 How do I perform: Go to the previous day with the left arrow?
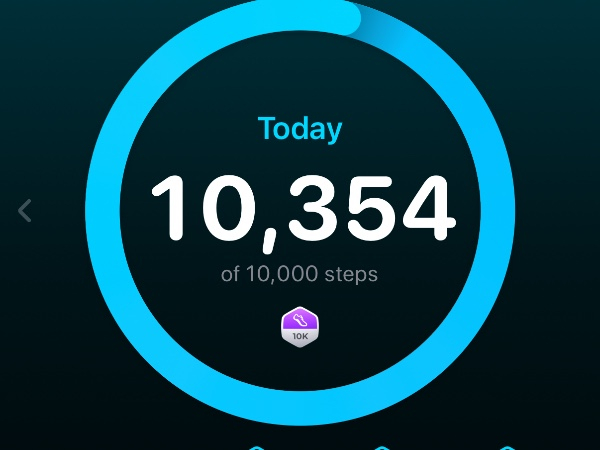click(26, 210)
